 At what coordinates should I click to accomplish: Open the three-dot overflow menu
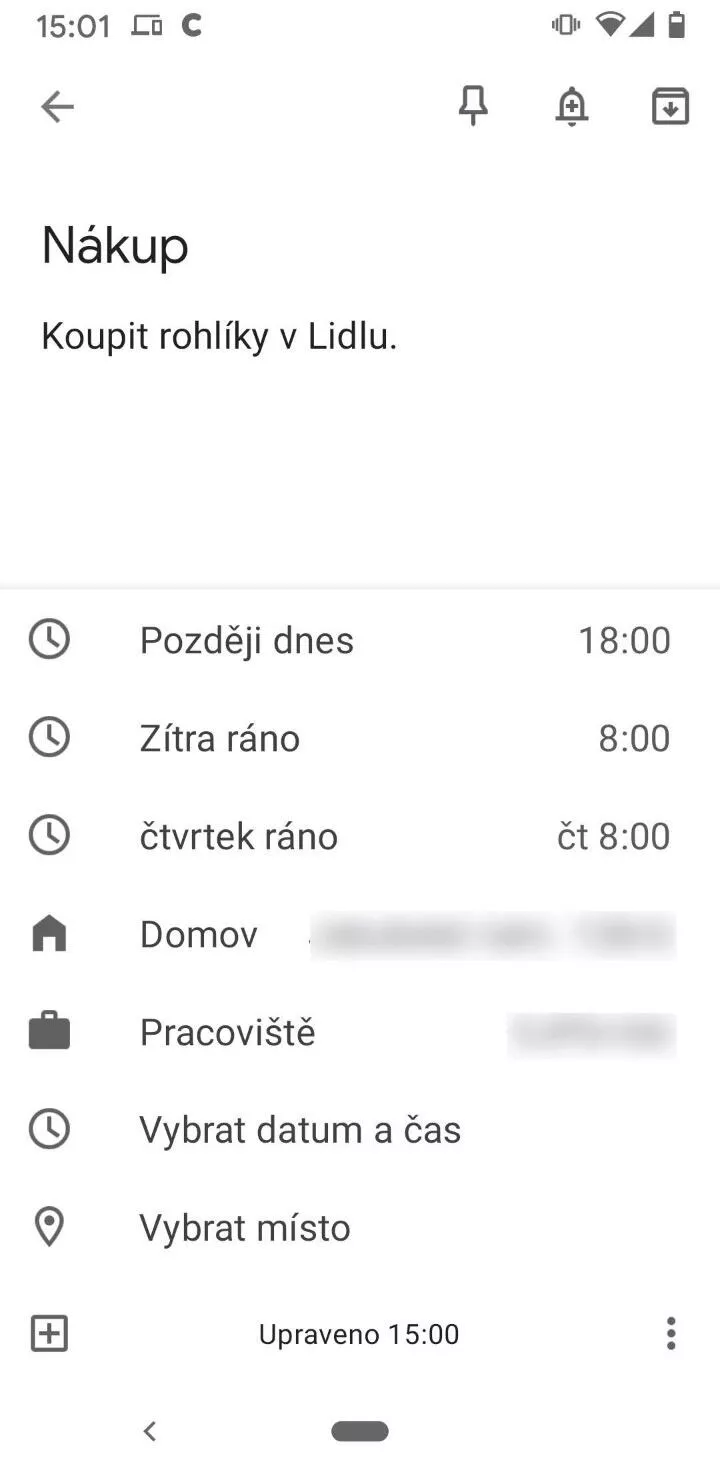(x=670, y=1334)
